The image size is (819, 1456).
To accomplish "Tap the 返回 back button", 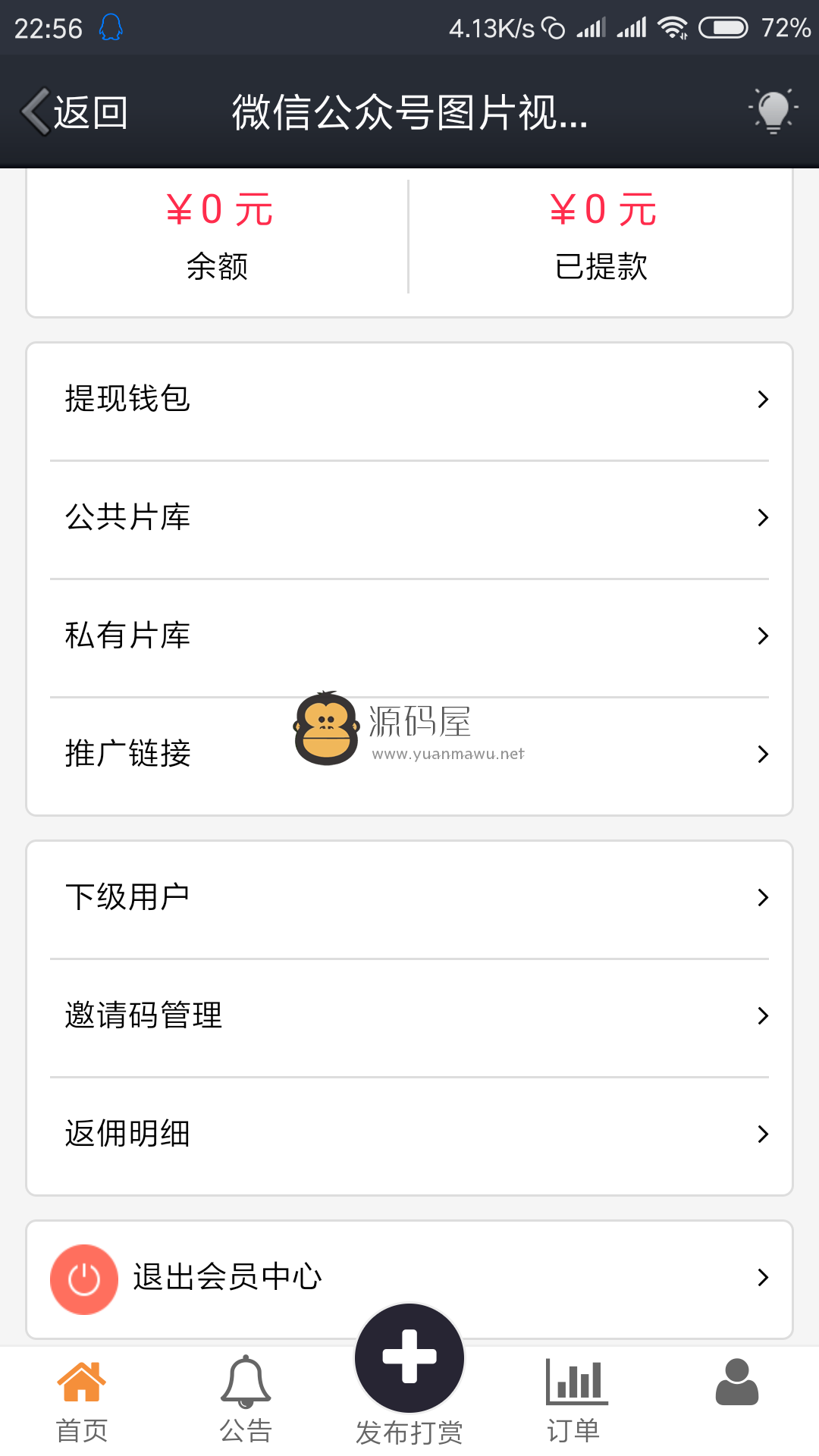I will point(74,112).
